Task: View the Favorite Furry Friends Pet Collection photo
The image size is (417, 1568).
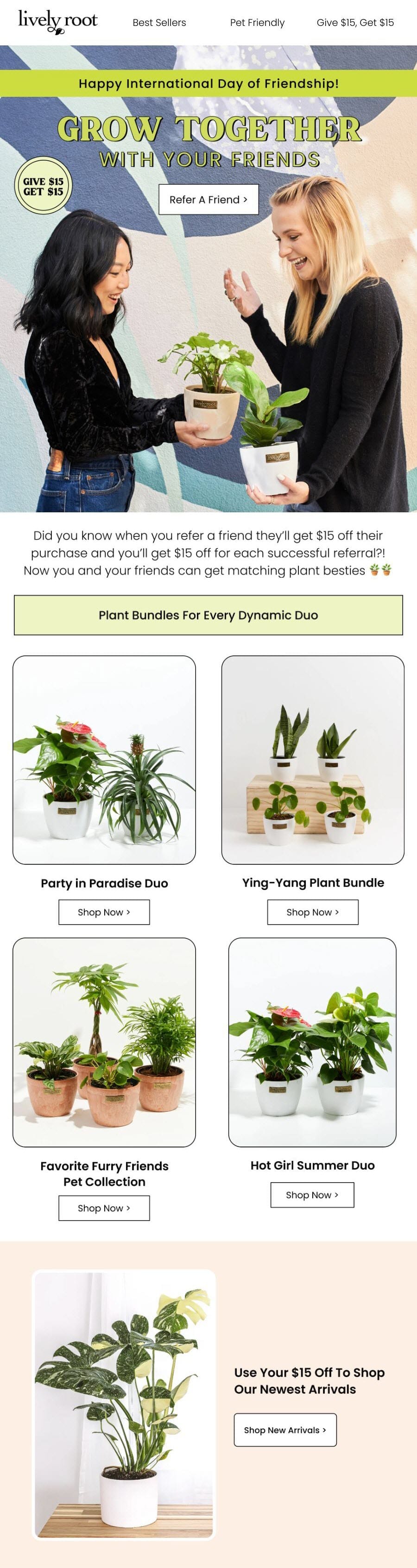Action: click(x=104, y=1042)
